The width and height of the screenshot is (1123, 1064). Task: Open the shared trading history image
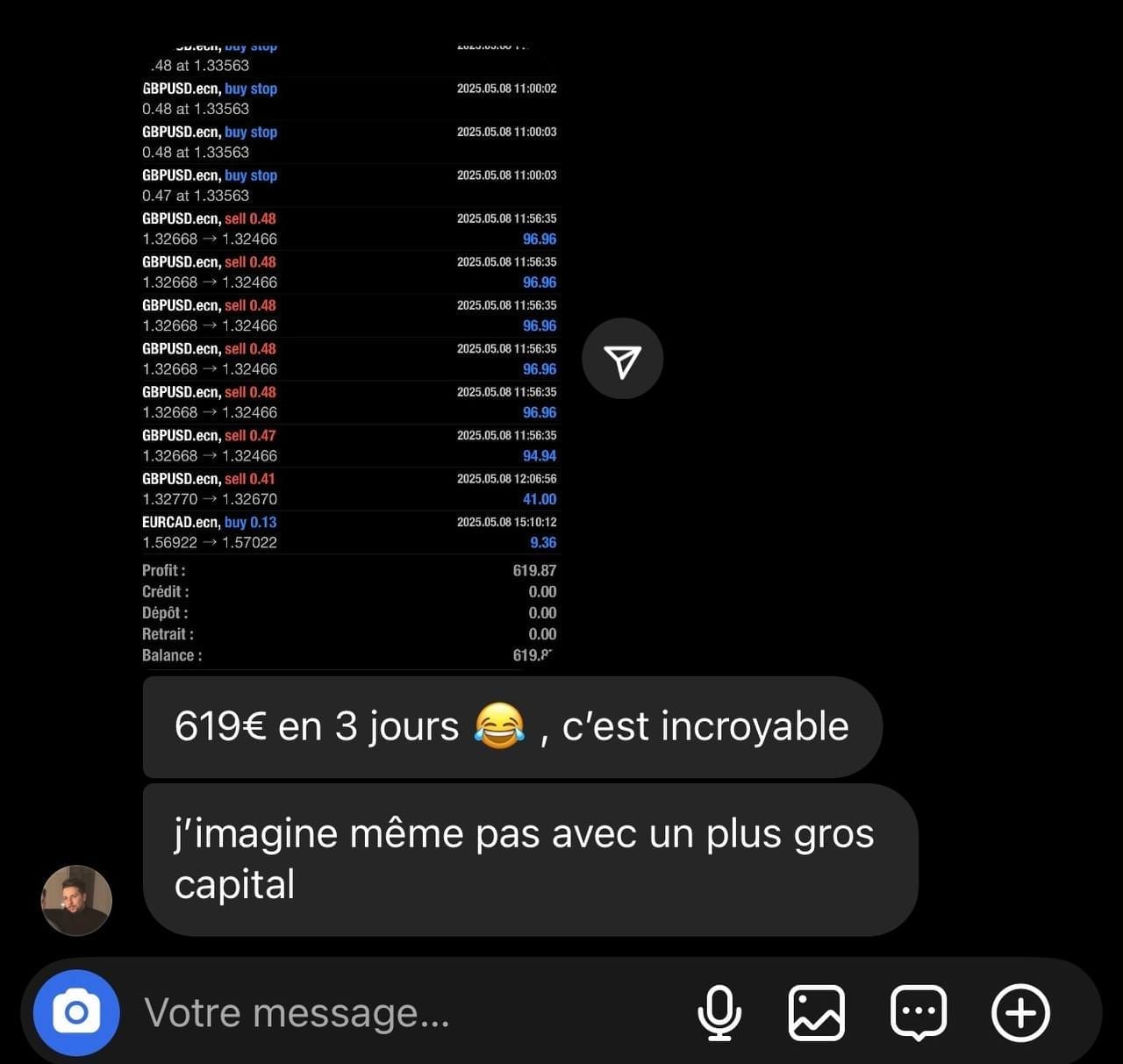[349, 351]
